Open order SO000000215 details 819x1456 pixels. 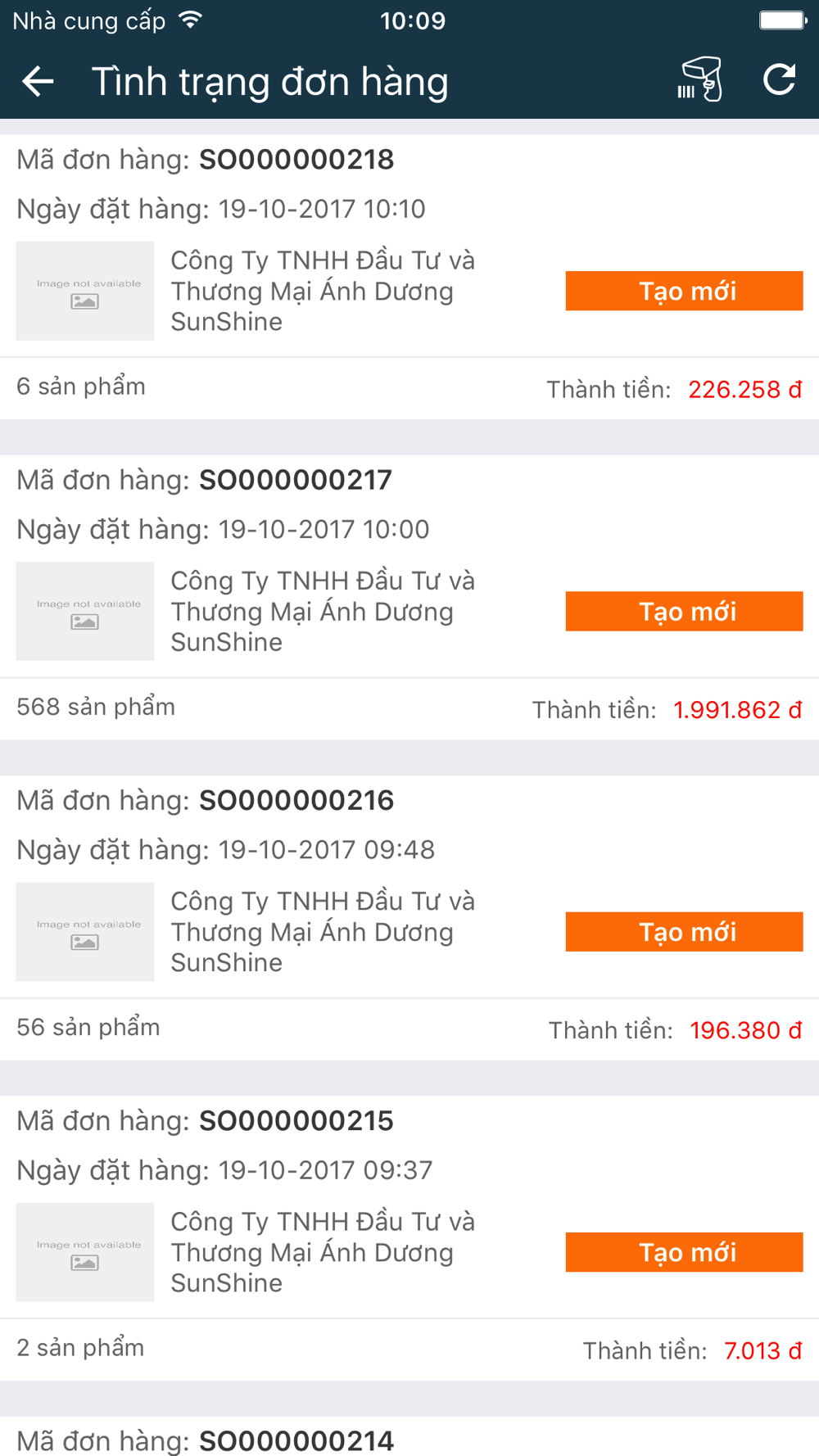(x=409, y=1238)
